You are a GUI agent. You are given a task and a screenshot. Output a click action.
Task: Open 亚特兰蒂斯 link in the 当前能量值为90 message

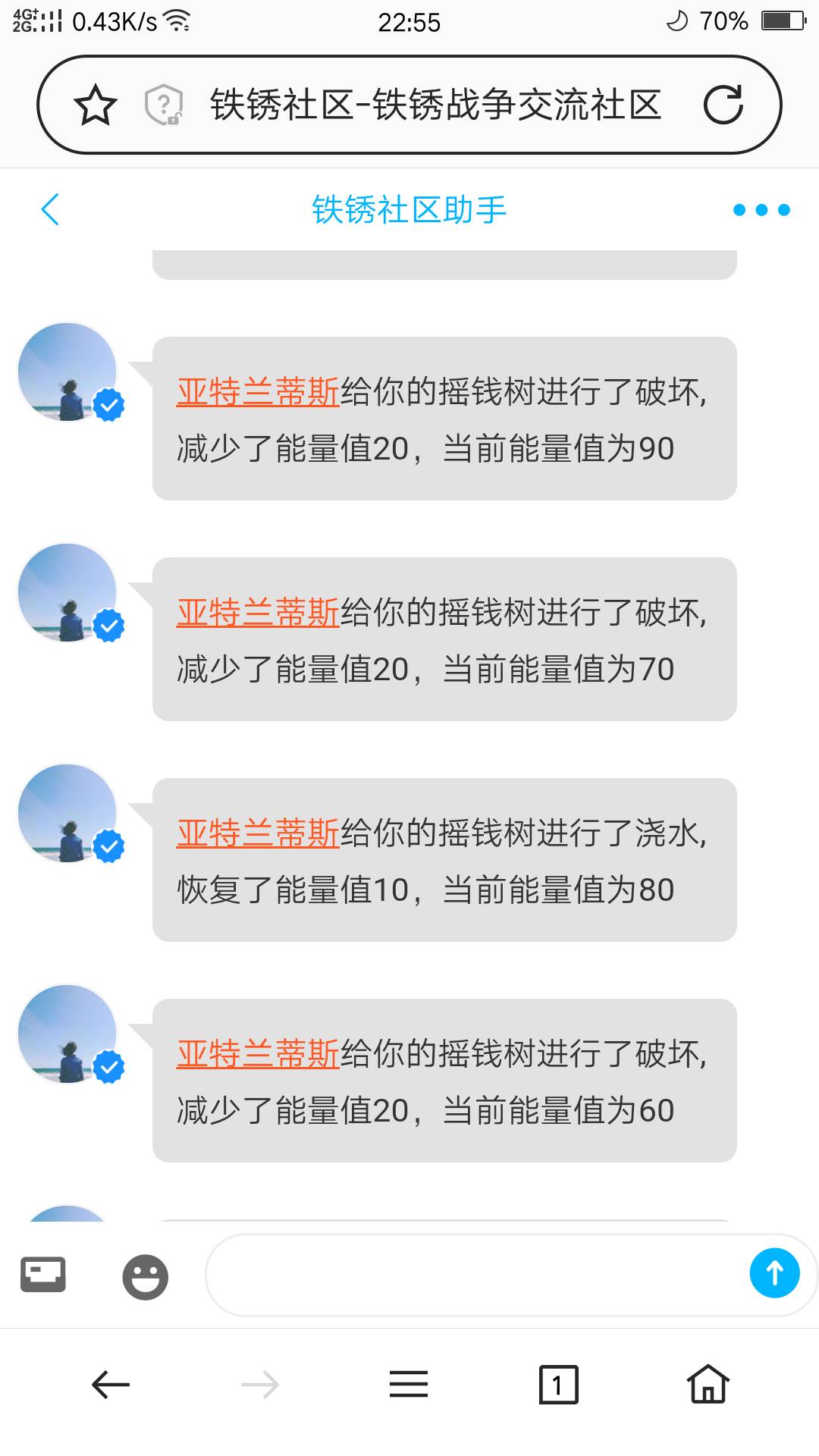point(258,392)
